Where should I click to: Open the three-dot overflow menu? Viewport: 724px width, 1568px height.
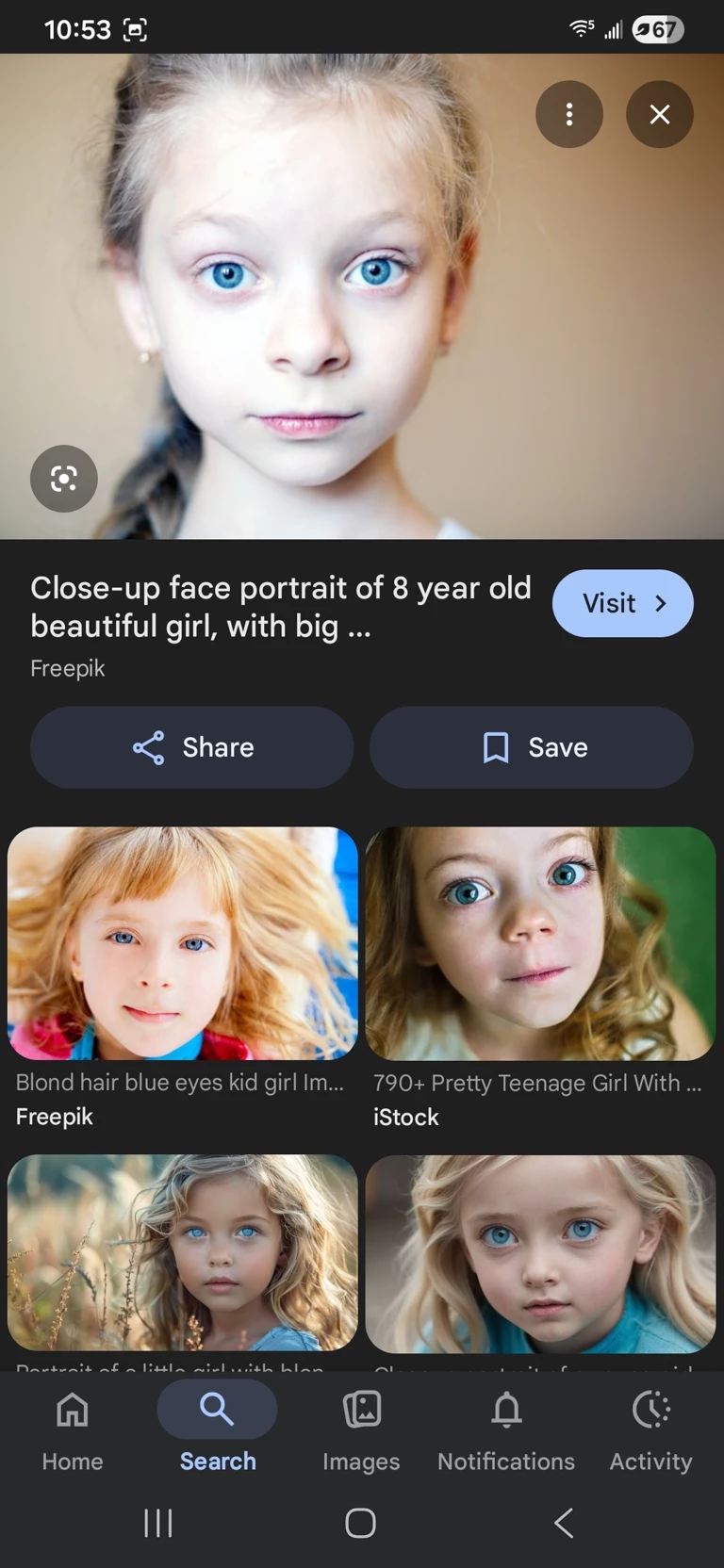tap(569, 114)
